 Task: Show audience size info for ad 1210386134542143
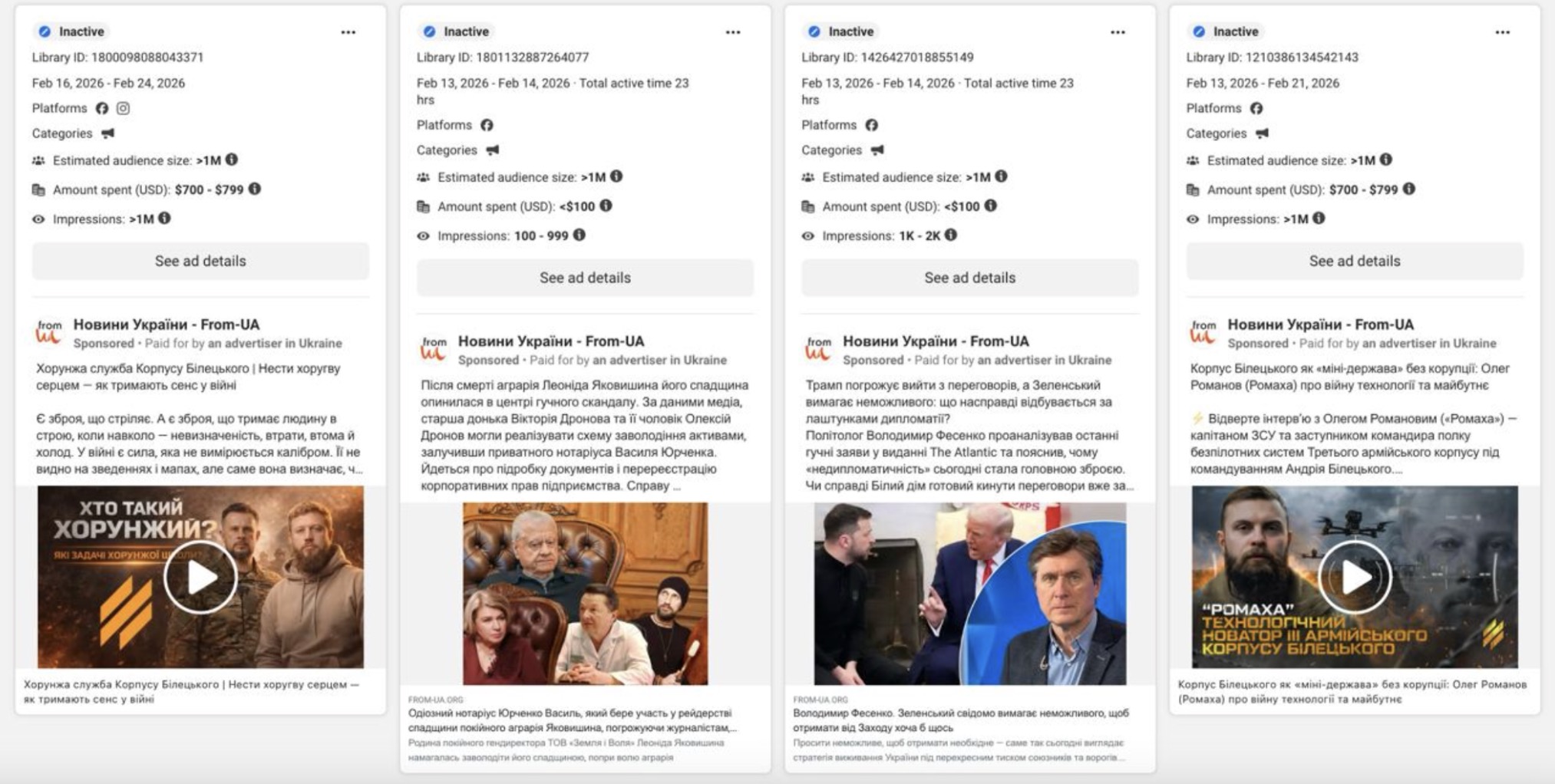click(x=1386, y=160)
